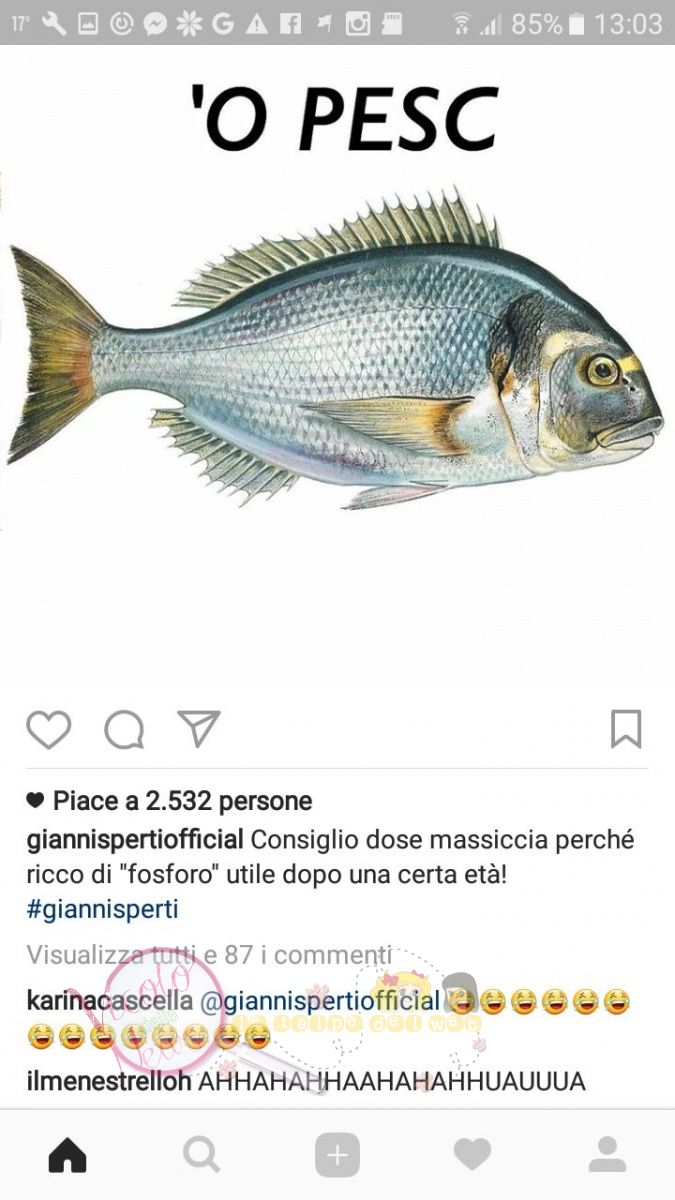The image size is (675, 1200).
Task: Open comments via the speech bubble icon
Action: pyautogui.click(x=124, y=730)
